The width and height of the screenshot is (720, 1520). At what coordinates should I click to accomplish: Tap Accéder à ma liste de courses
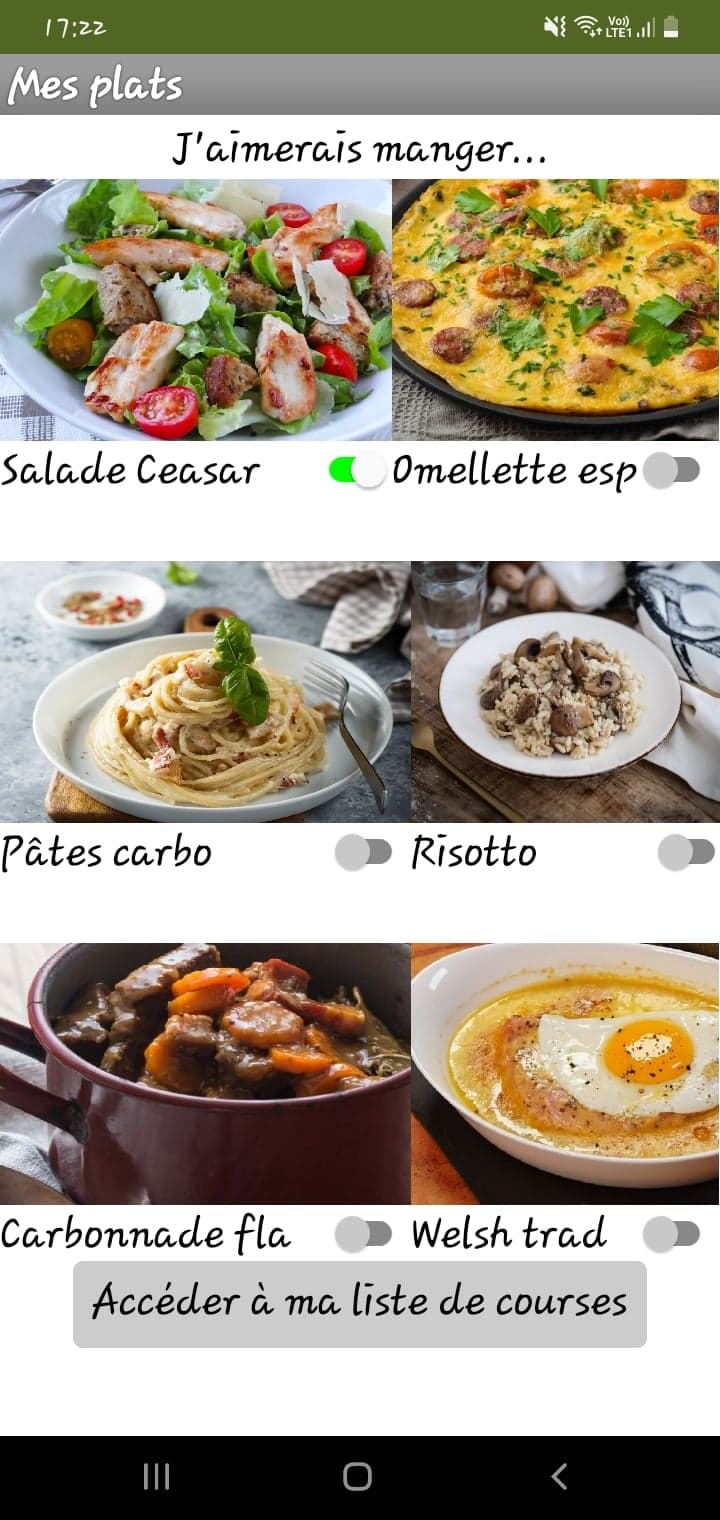point(360,1303)
